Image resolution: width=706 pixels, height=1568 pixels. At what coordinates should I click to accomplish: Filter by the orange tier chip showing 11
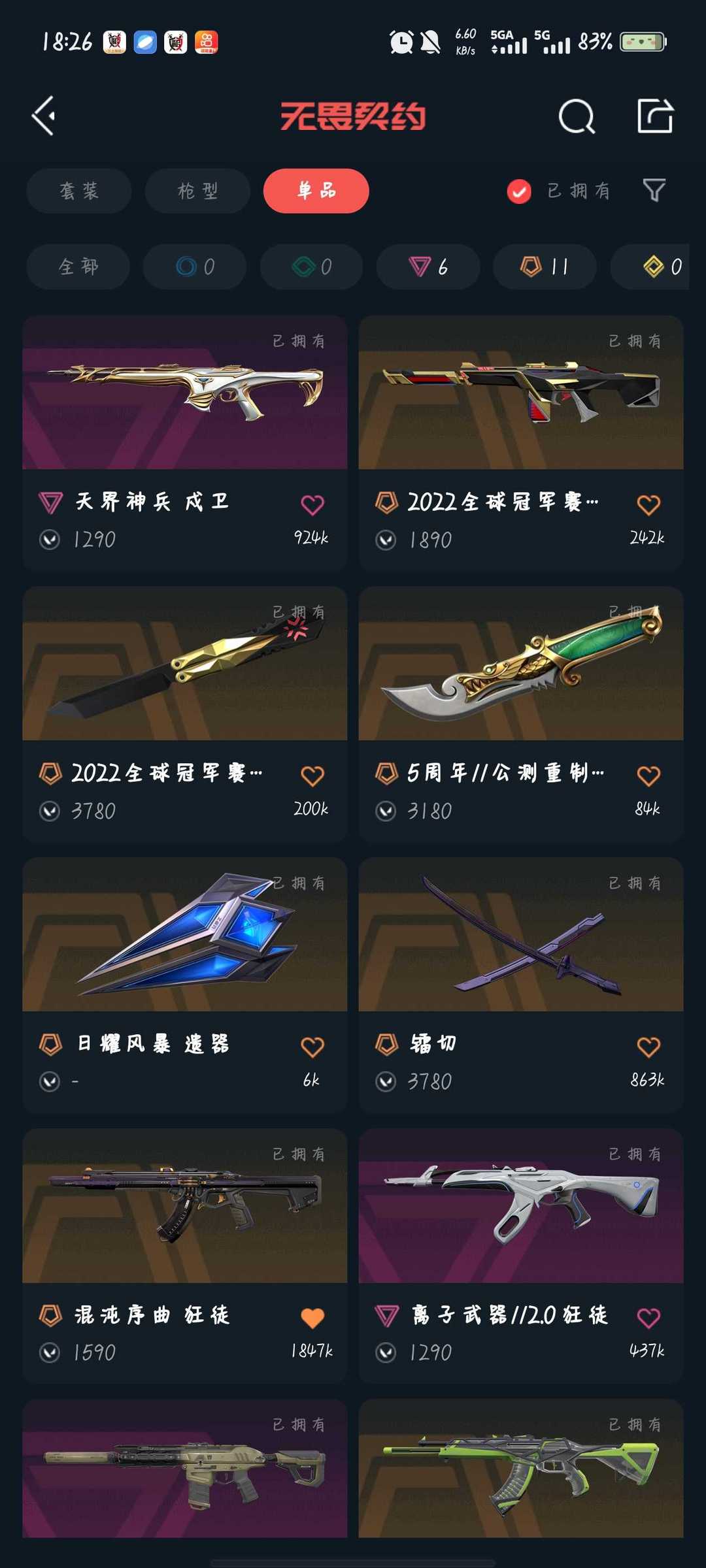point(545,267)
